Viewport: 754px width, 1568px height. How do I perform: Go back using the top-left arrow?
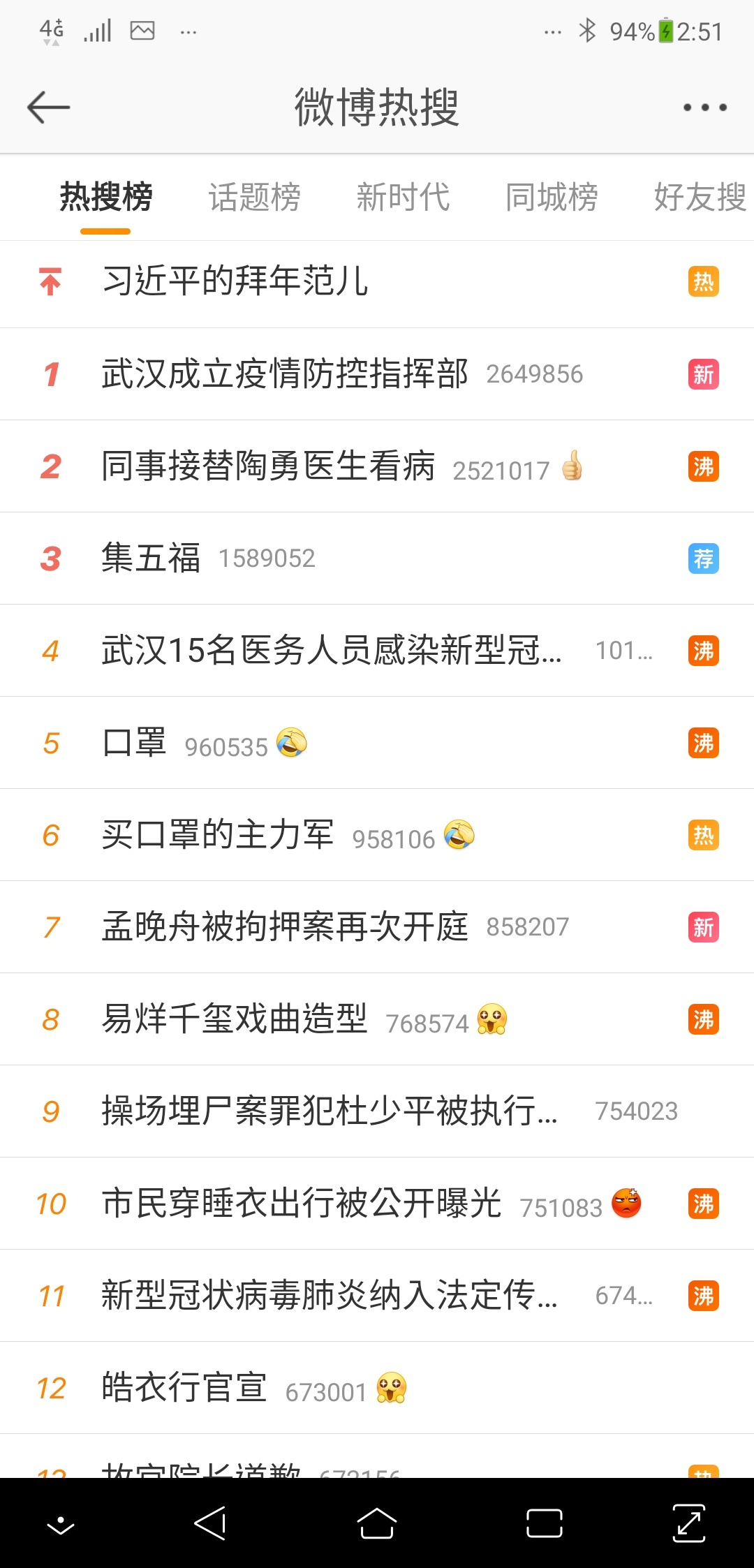pyautogui.click(x=48, y=108)
